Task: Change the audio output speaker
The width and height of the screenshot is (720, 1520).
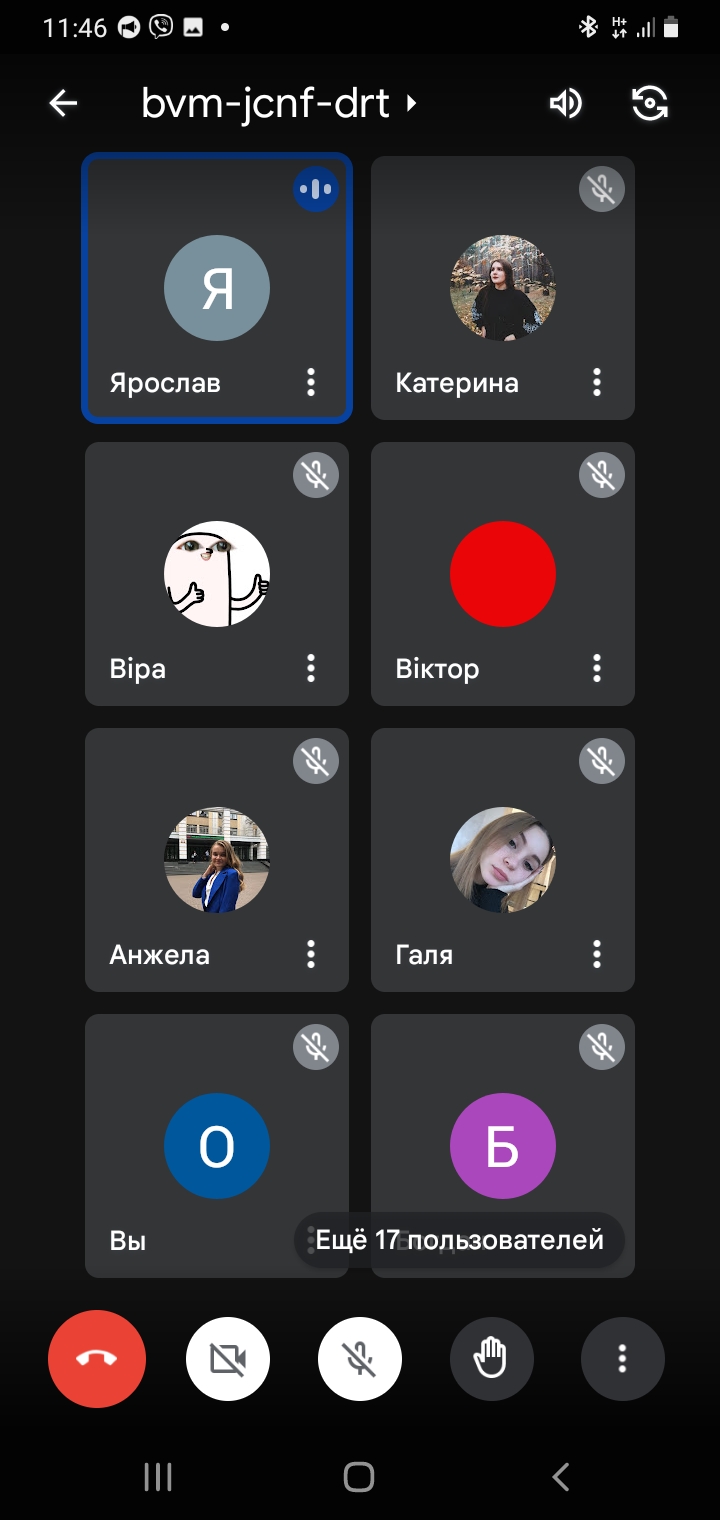Action: 565,103
